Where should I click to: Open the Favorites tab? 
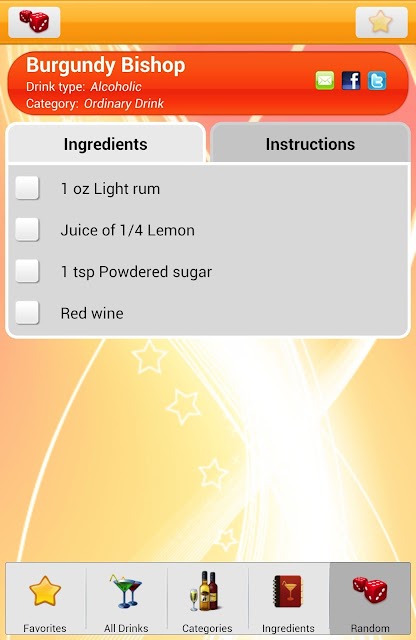[x=45, y=598]
